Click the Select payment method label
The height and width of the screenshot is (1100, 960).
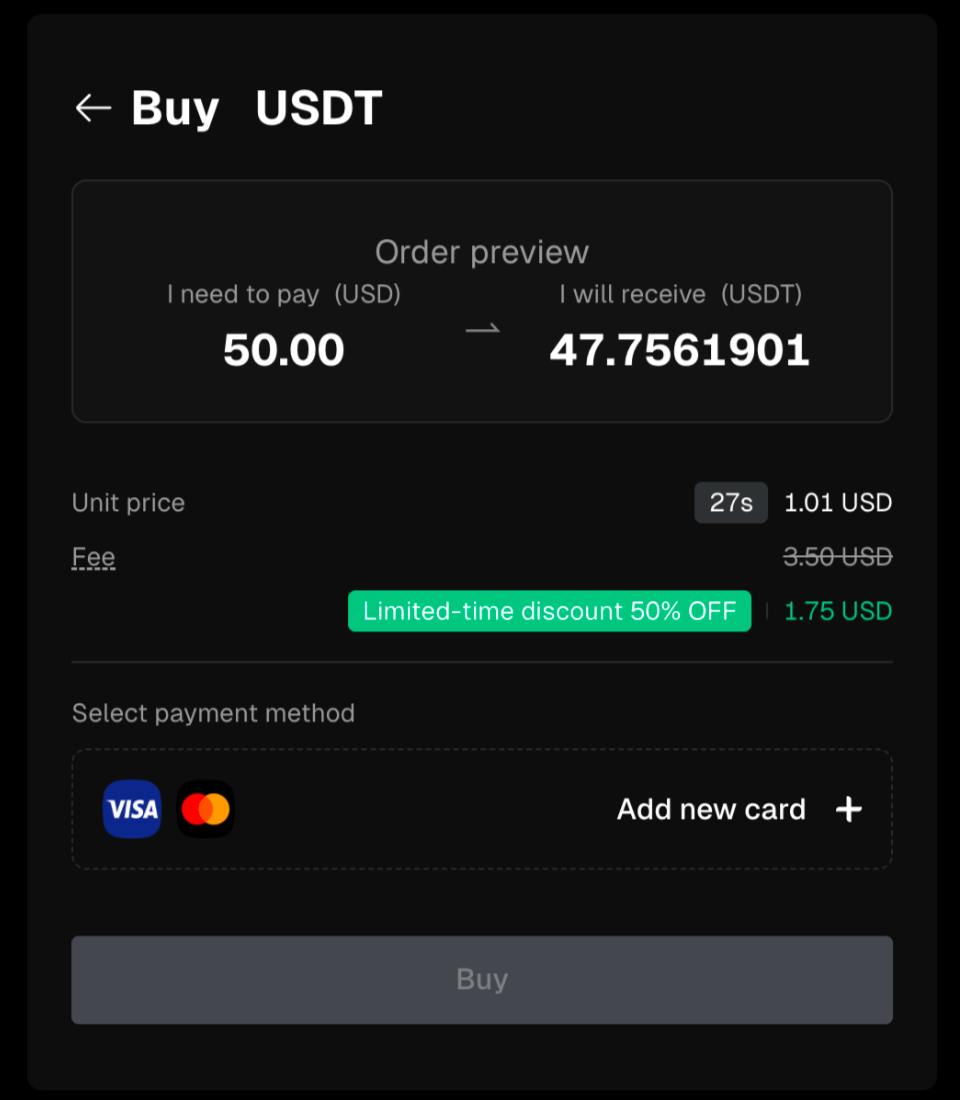pyautogui.click(x=213, y=713)
